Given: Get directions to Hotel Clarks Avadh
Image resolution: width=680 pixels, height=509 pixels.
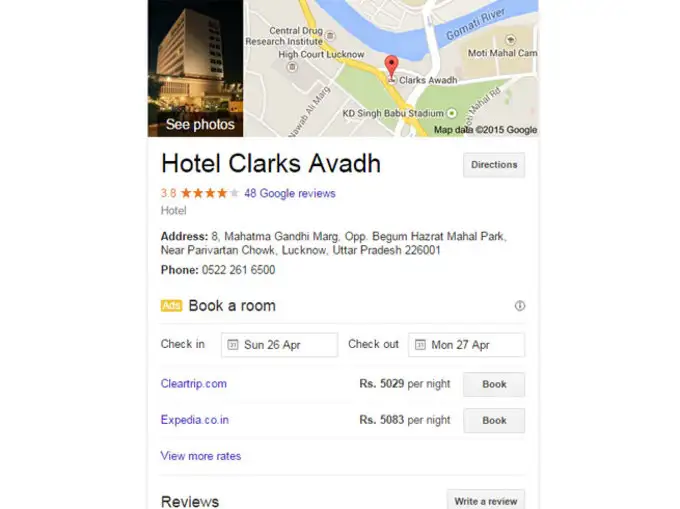Looking at the screenshot, I should 493,165.
